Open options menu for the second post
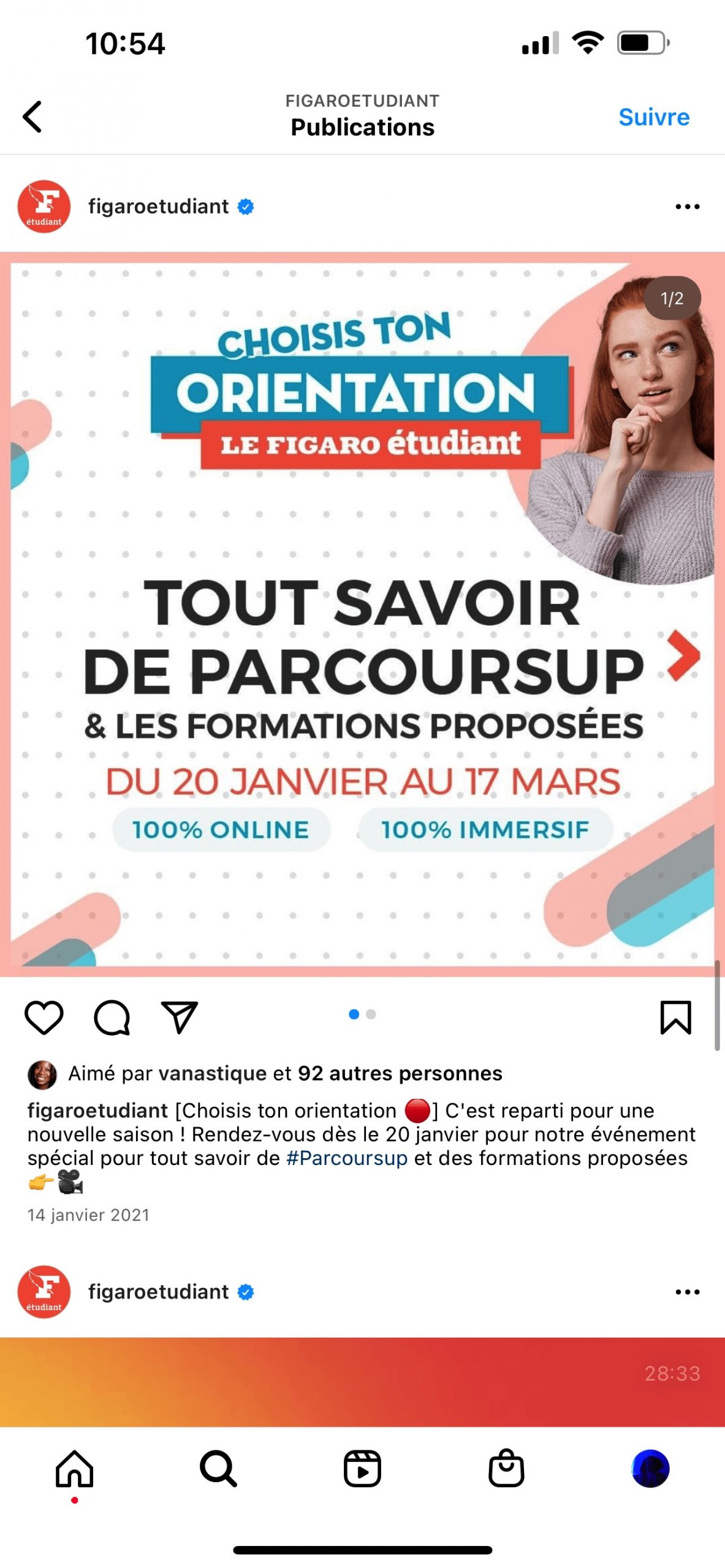 click(687, 1292)
